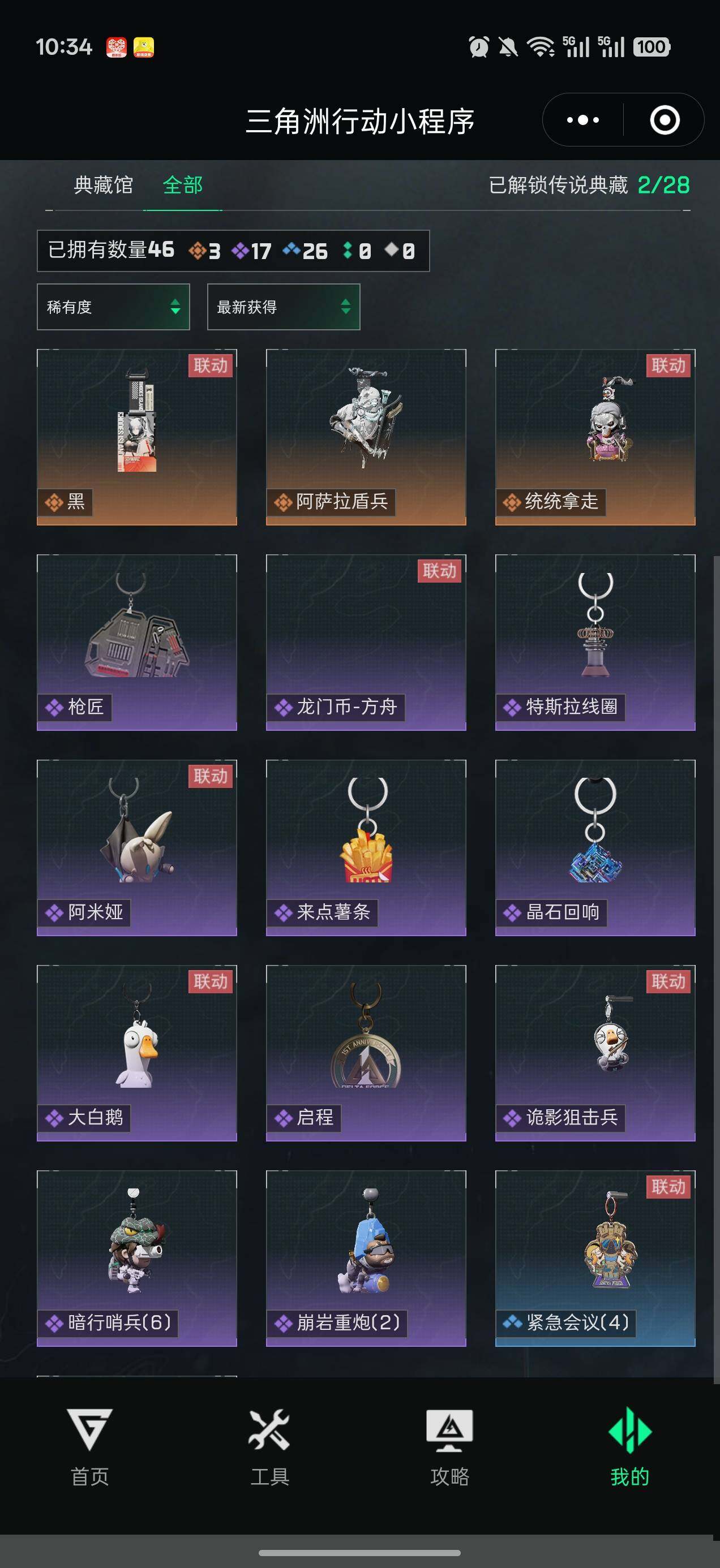This screenshot has width=720, height=1568.
Task: Select the 我的 tab
Action: (630, 1448)
